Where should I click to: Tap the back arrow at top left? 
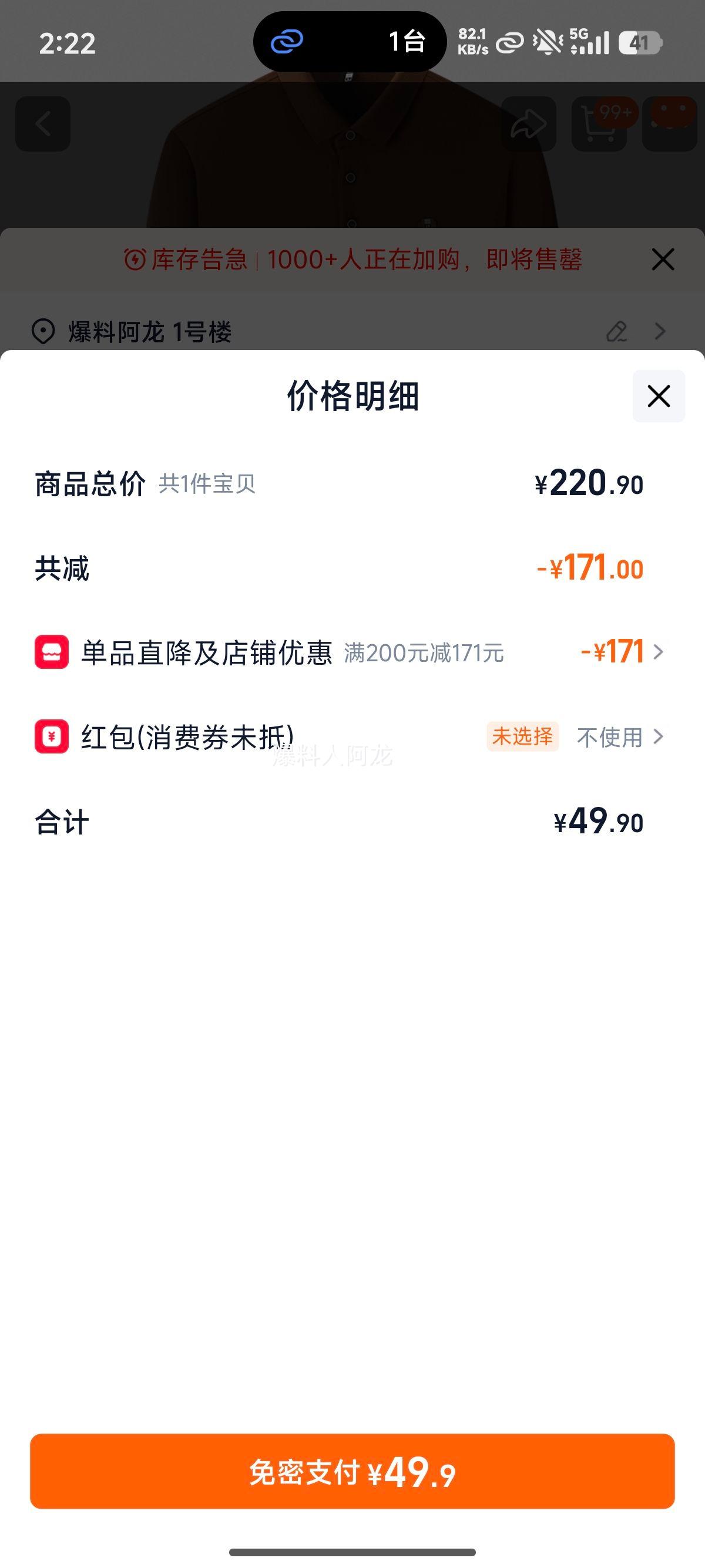(x=43, y=123)
